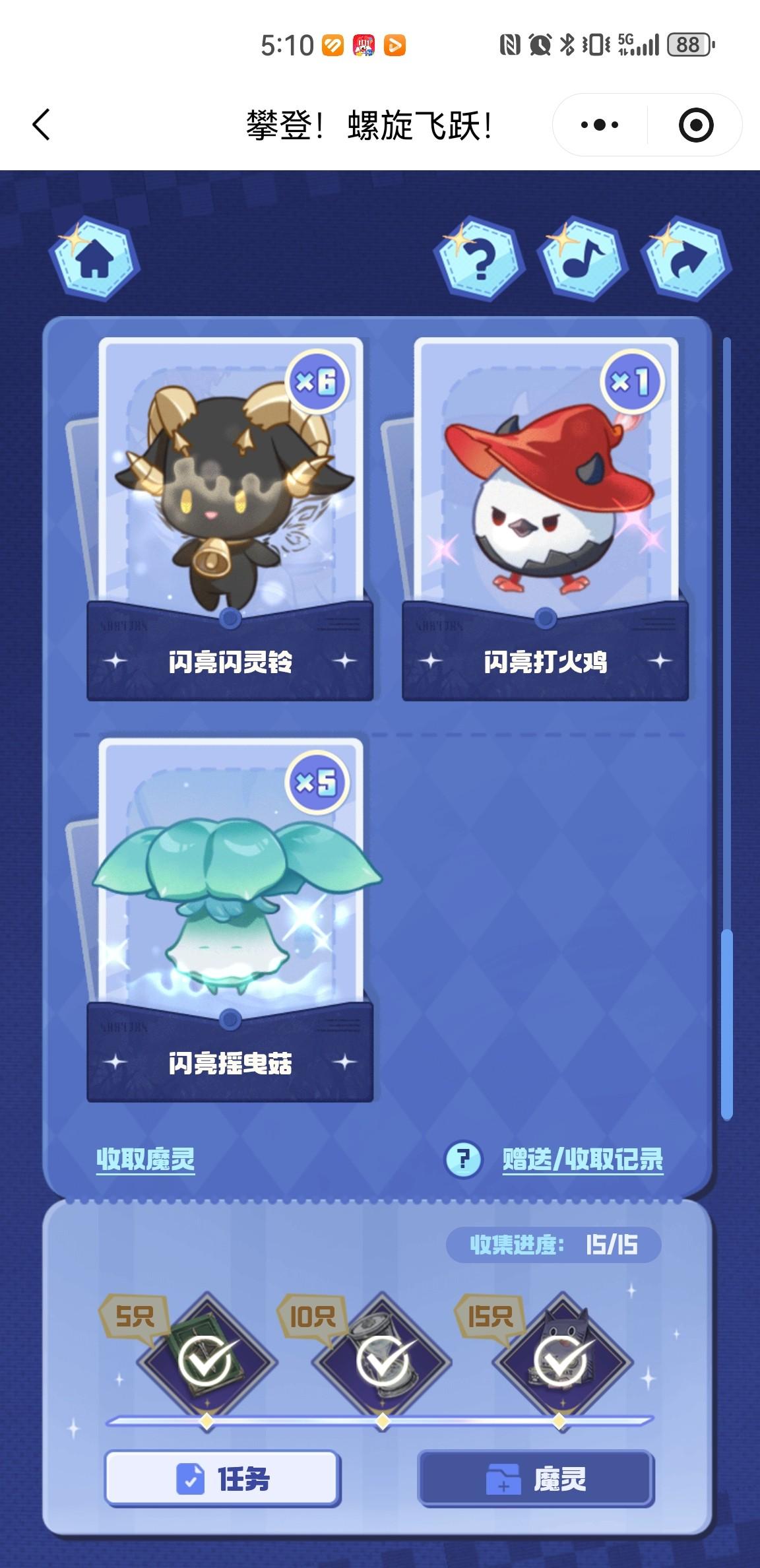This screenshot has height=1568, width=760.
Task: View the 10只 milestone reward
Action: [382, 1361]
